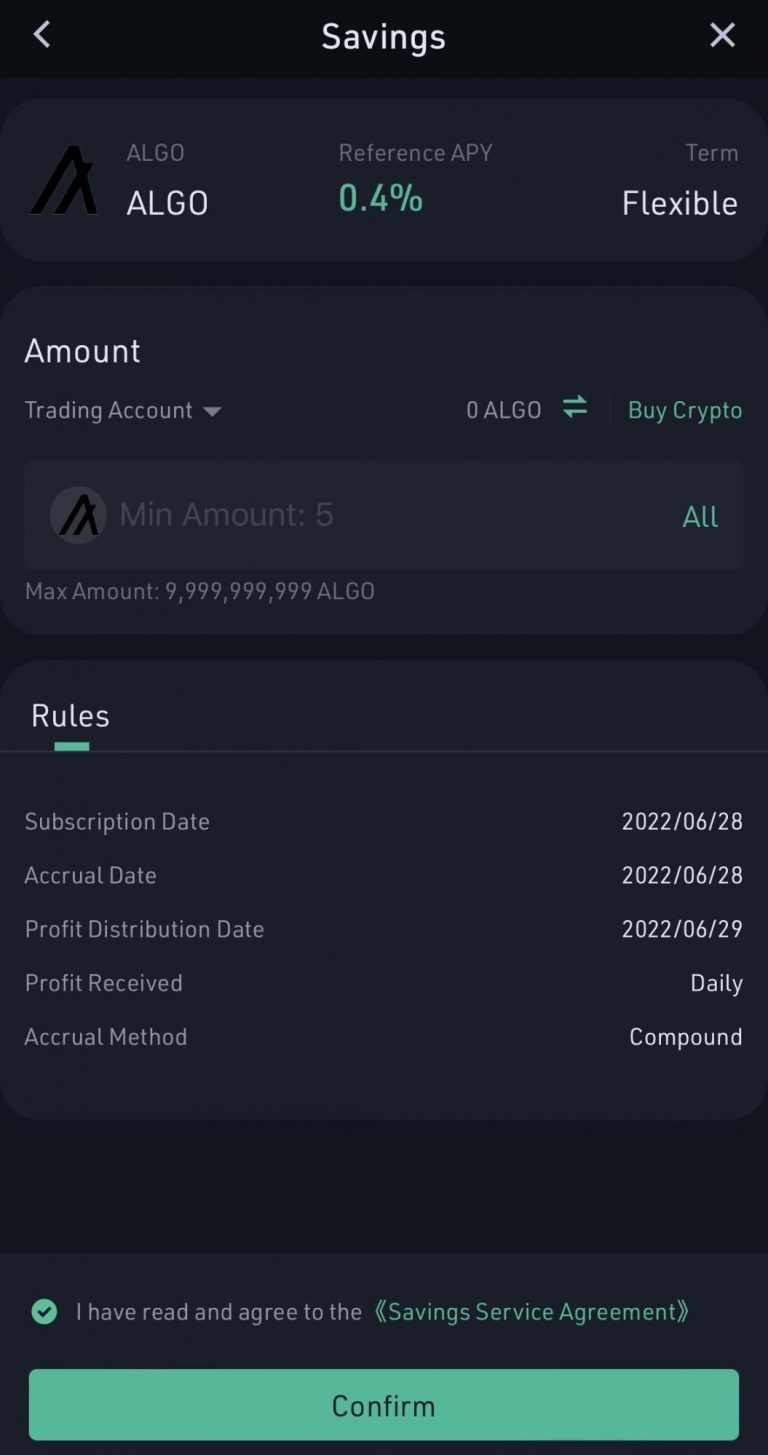Click the back arrow at top left

40,34
